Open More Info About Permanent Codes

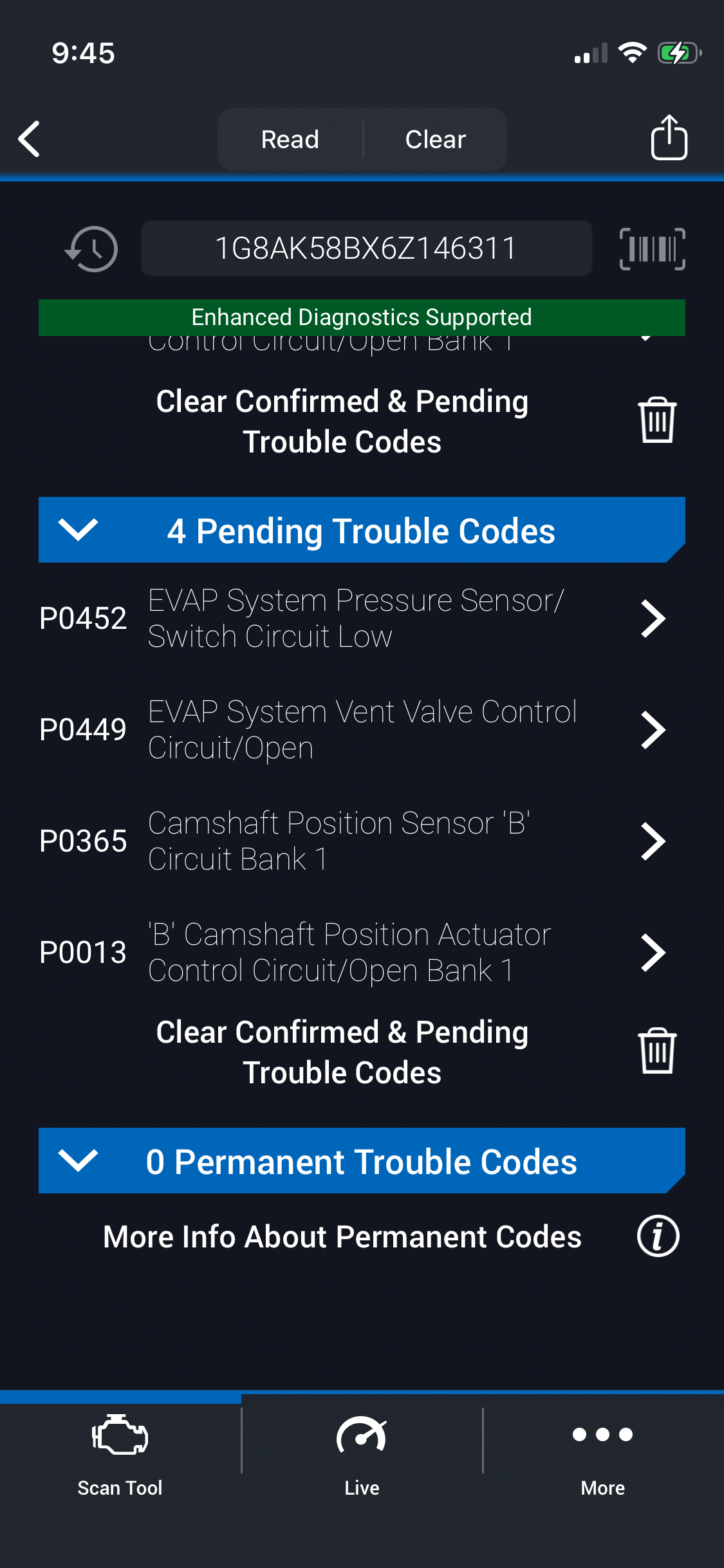click(658, 1237)
